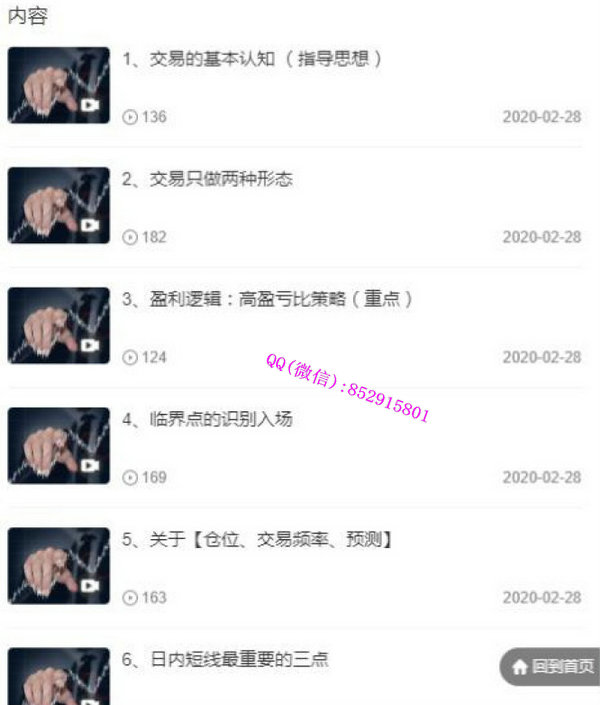Open lesson 1、交易的基本认知（指导思想）
600x705 pixels.
click(252, 59)
